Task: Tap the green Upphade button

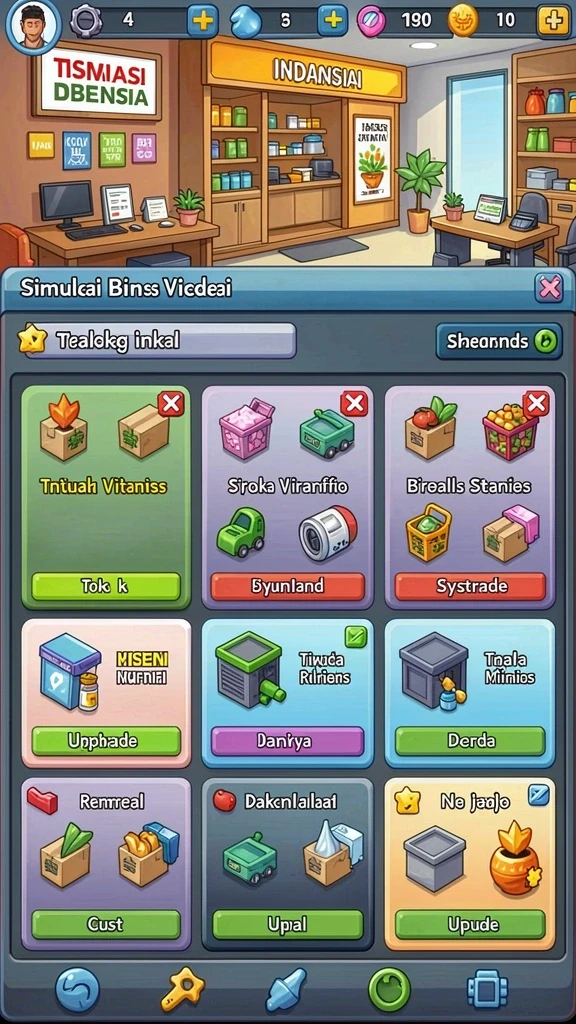Action: pyautogui.click(x=106, y=741)
